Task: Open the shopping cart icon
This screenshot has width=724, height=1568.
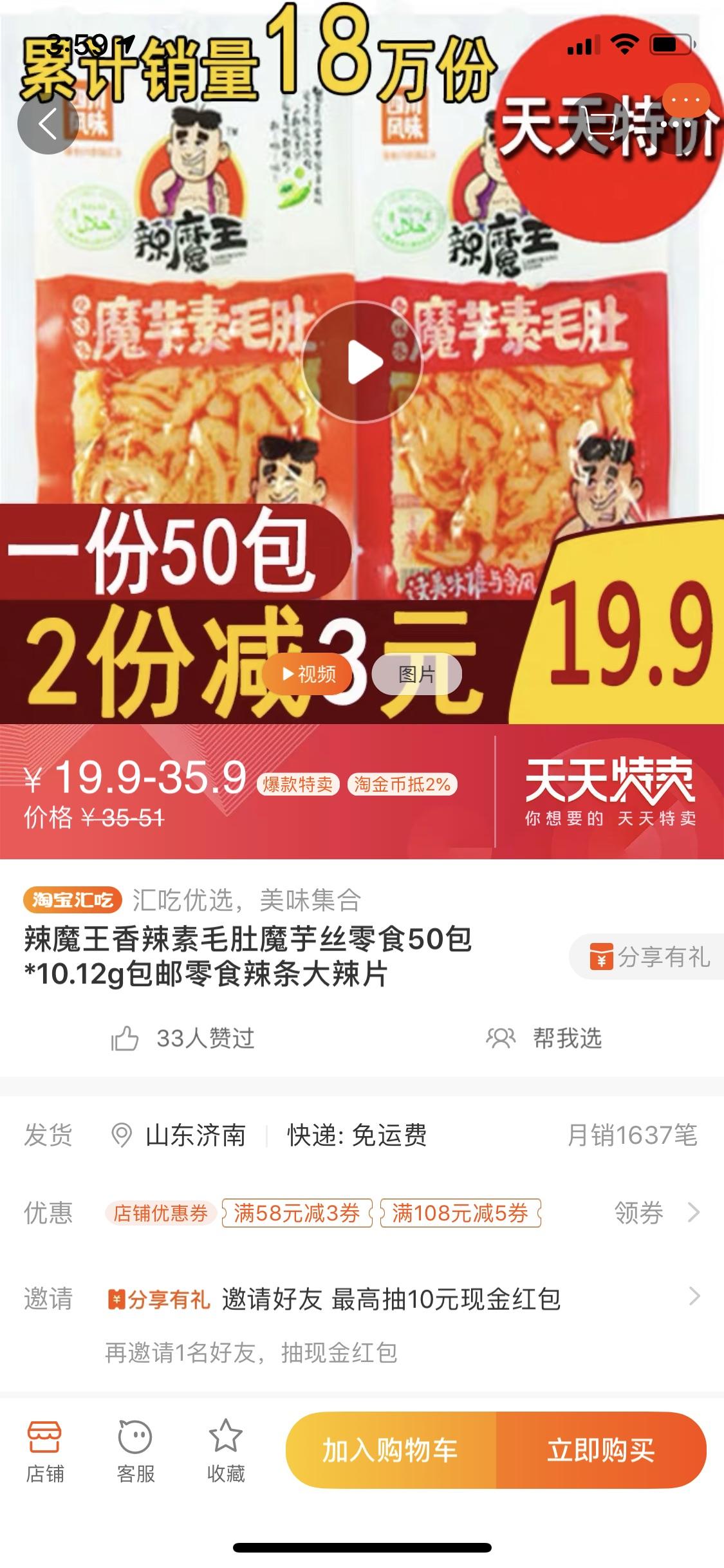Action: pos(602,124)
